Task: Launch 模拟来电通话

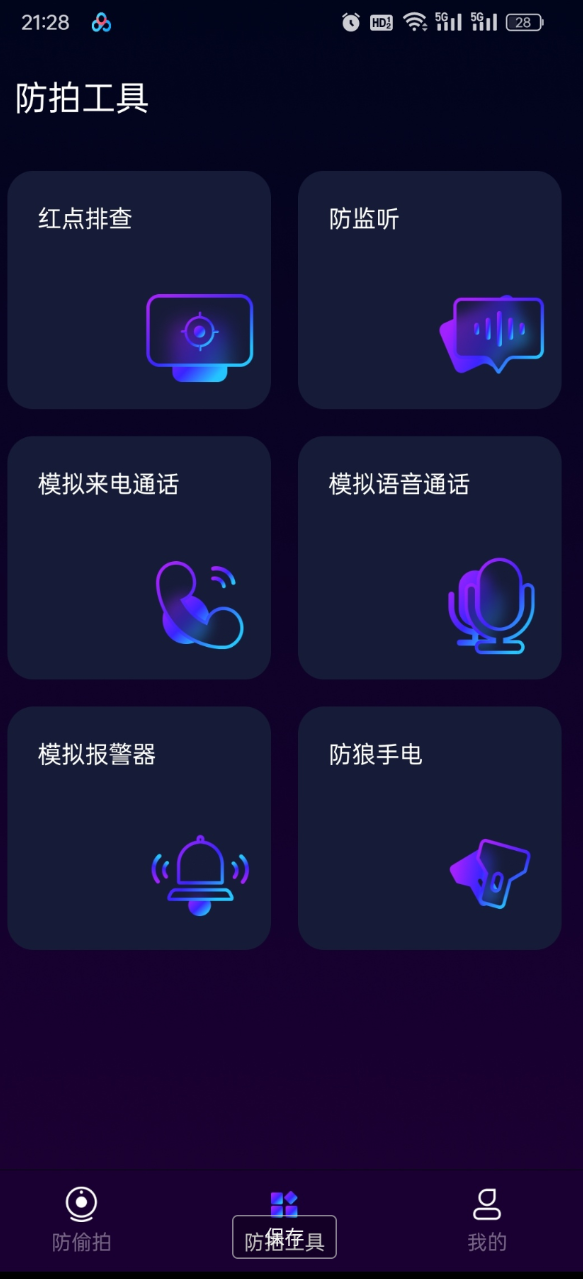Action: [x=139, y=558]
